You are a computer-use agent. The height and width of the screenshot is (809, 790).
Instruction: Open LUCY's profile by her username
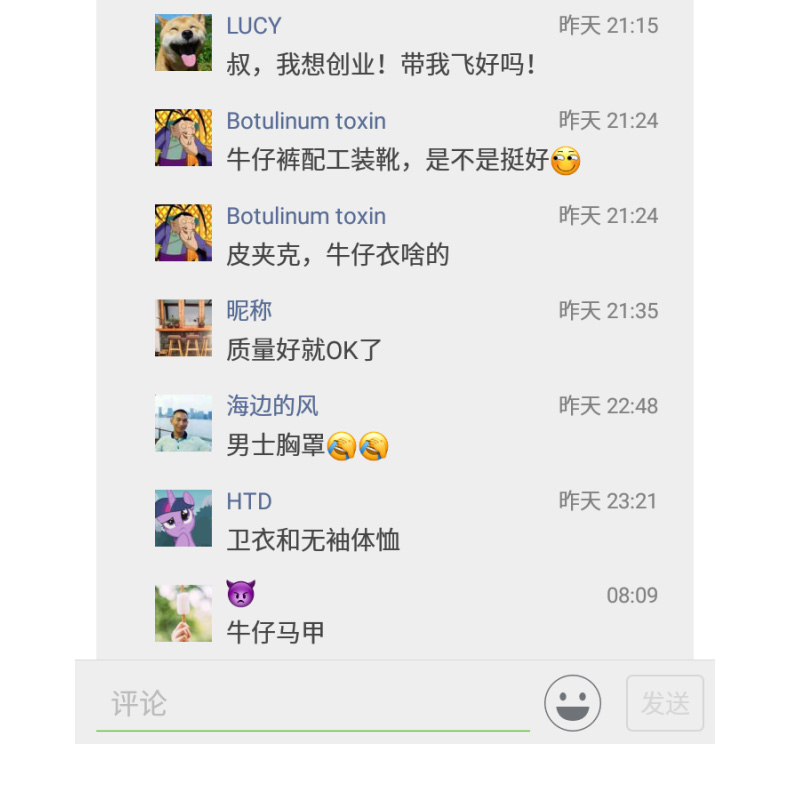point(254,26)
